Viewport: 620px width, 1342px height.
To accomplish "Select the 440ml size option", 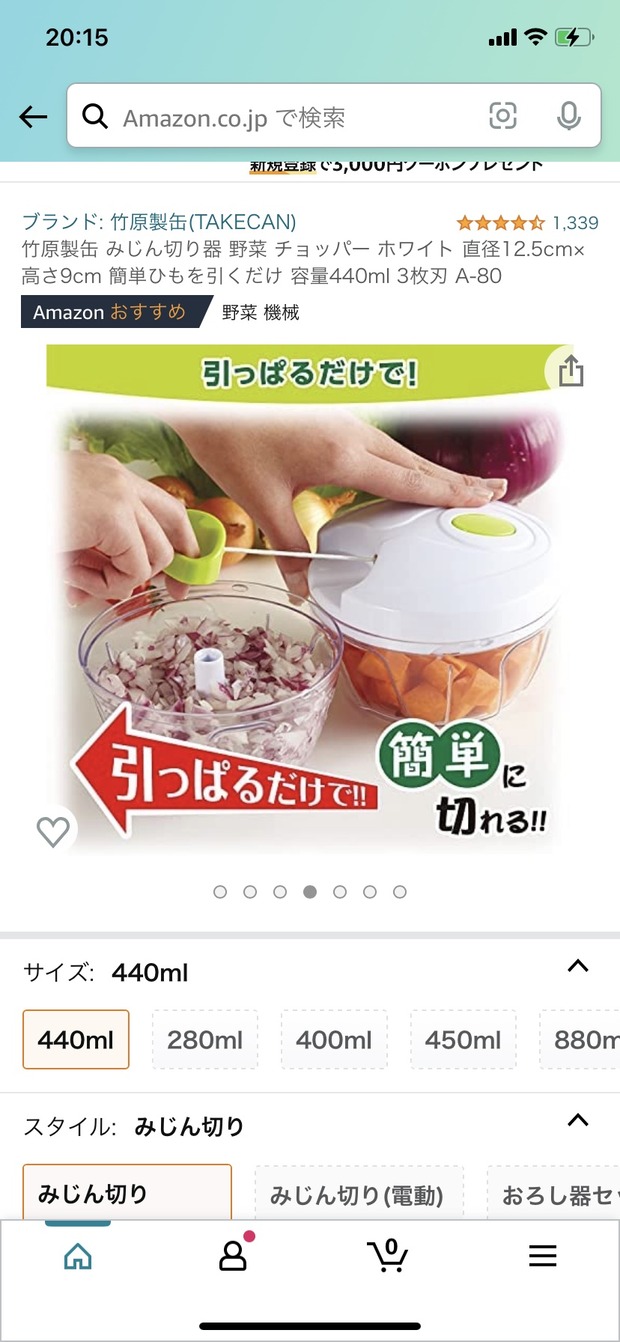I will pyautogui.click(x=76, y=1040).
